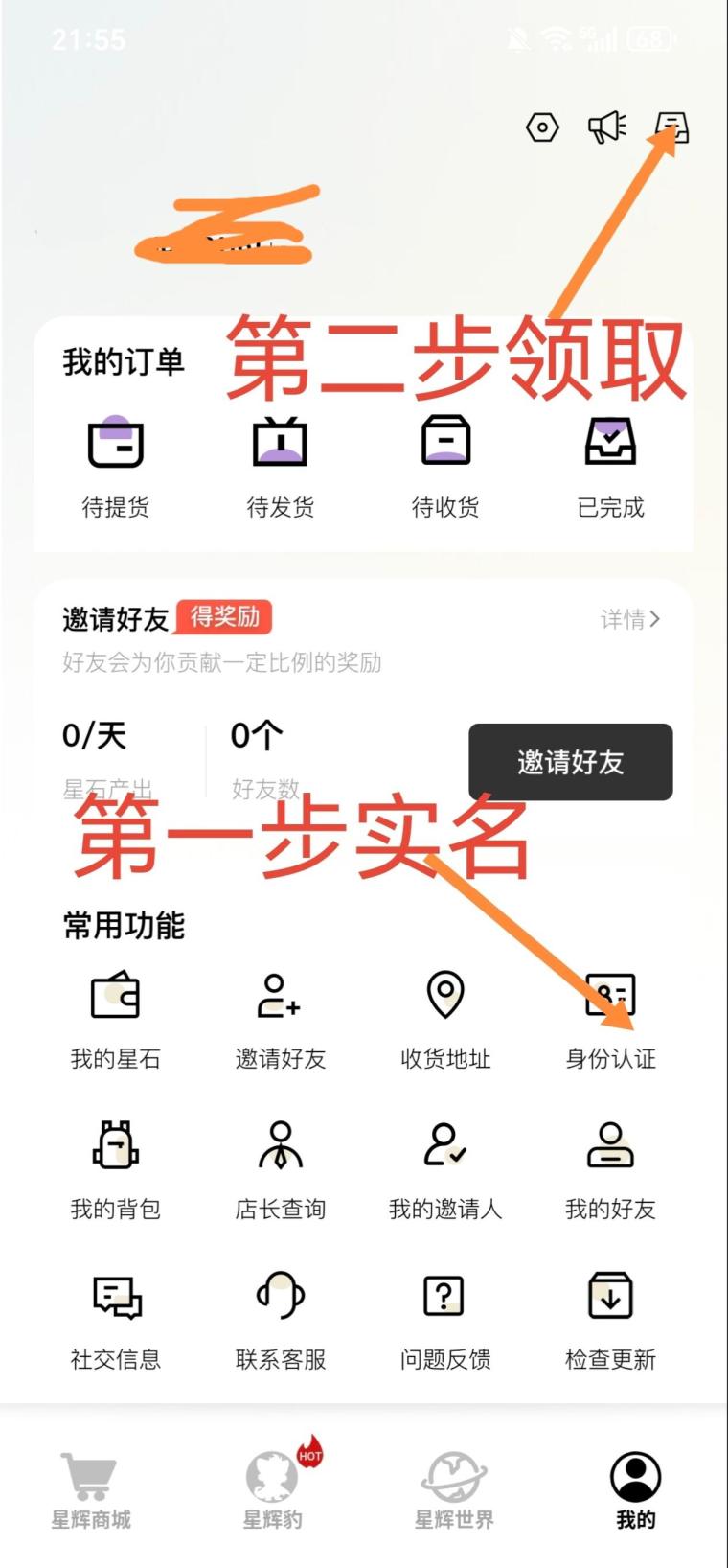The image size is (728, 1568).
Task: Open the announcement speaker icon
Action: click(605, 126)
